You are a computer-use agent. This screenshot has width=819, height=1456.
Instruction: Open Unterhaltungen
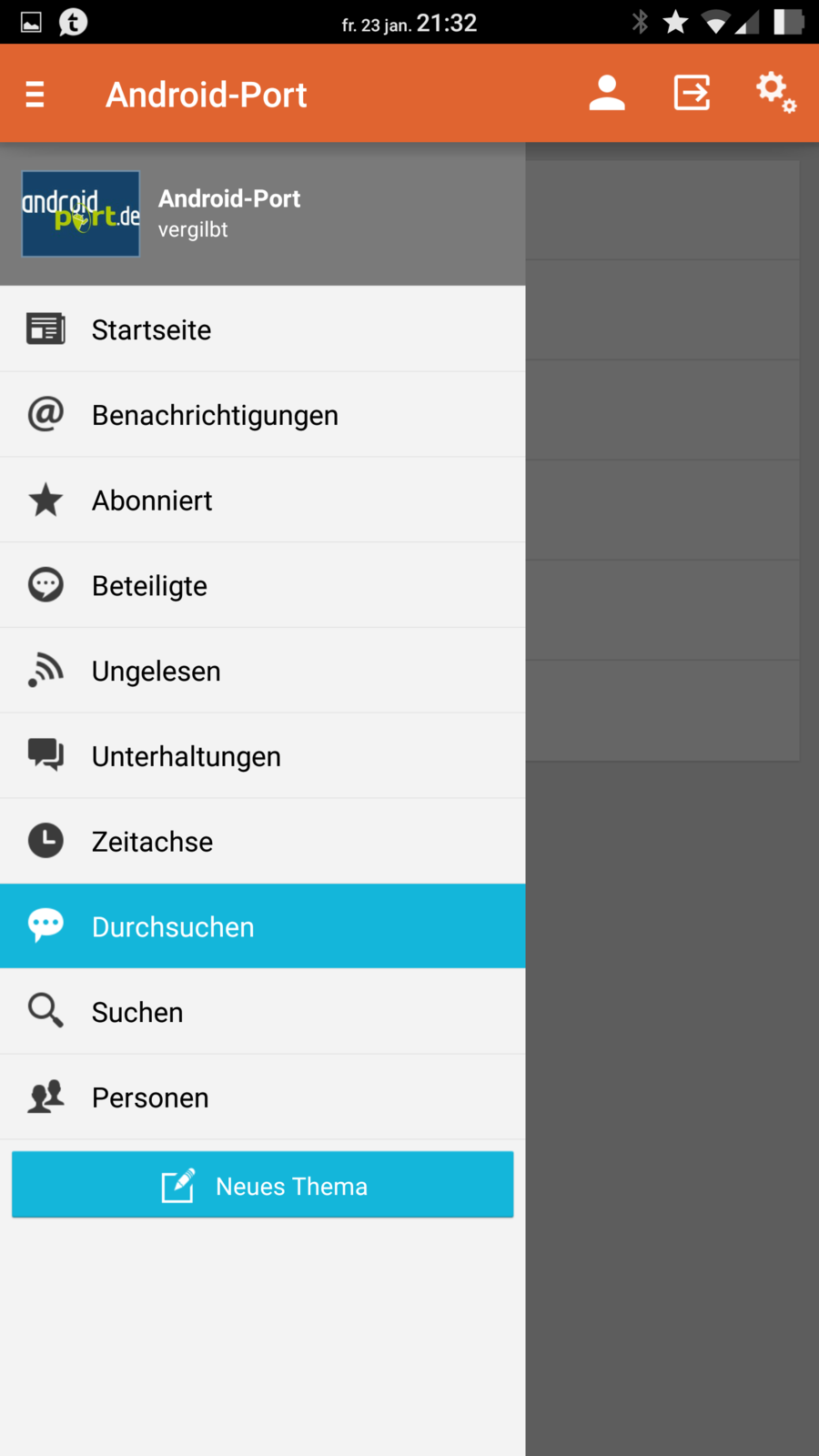click(262, 756)
